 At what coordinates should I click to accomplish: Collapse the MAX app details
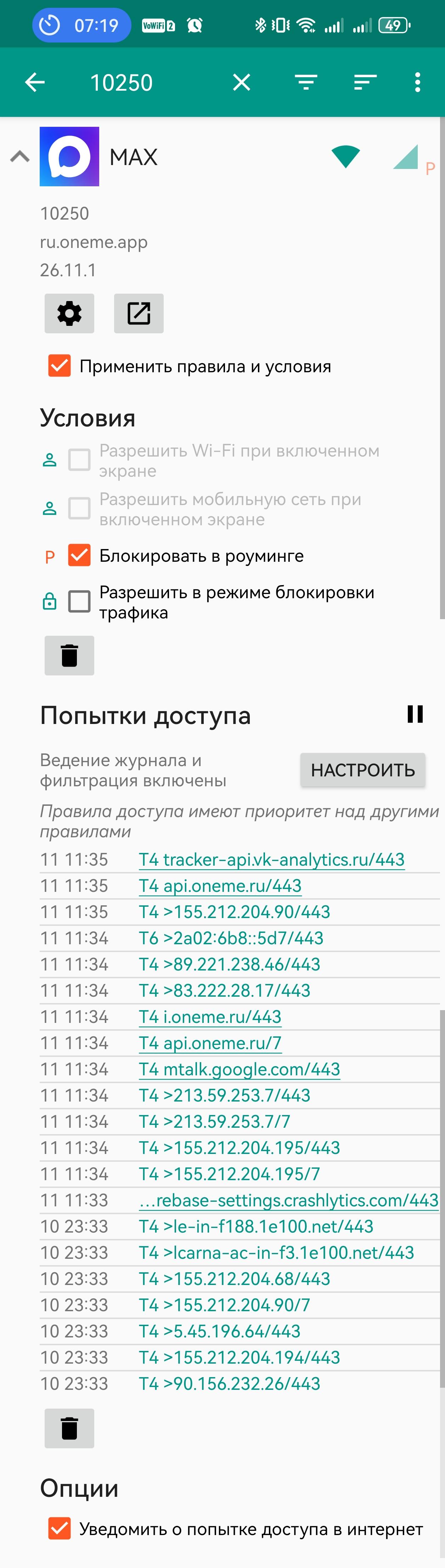click(x=20, y=157)
